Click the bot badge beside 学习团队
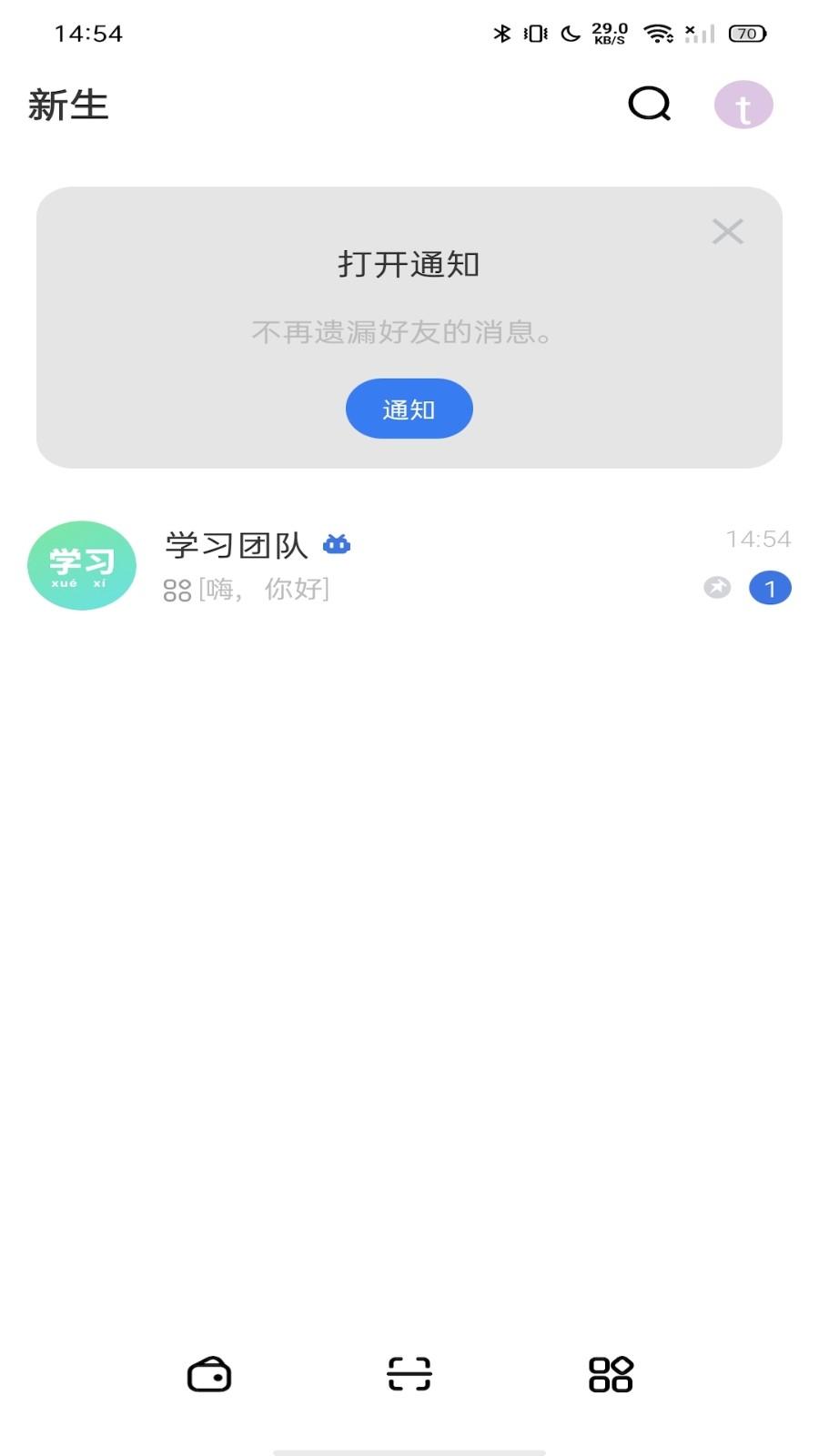The width and height of the screenshot is (819, 1456). [x=337, y=543]
